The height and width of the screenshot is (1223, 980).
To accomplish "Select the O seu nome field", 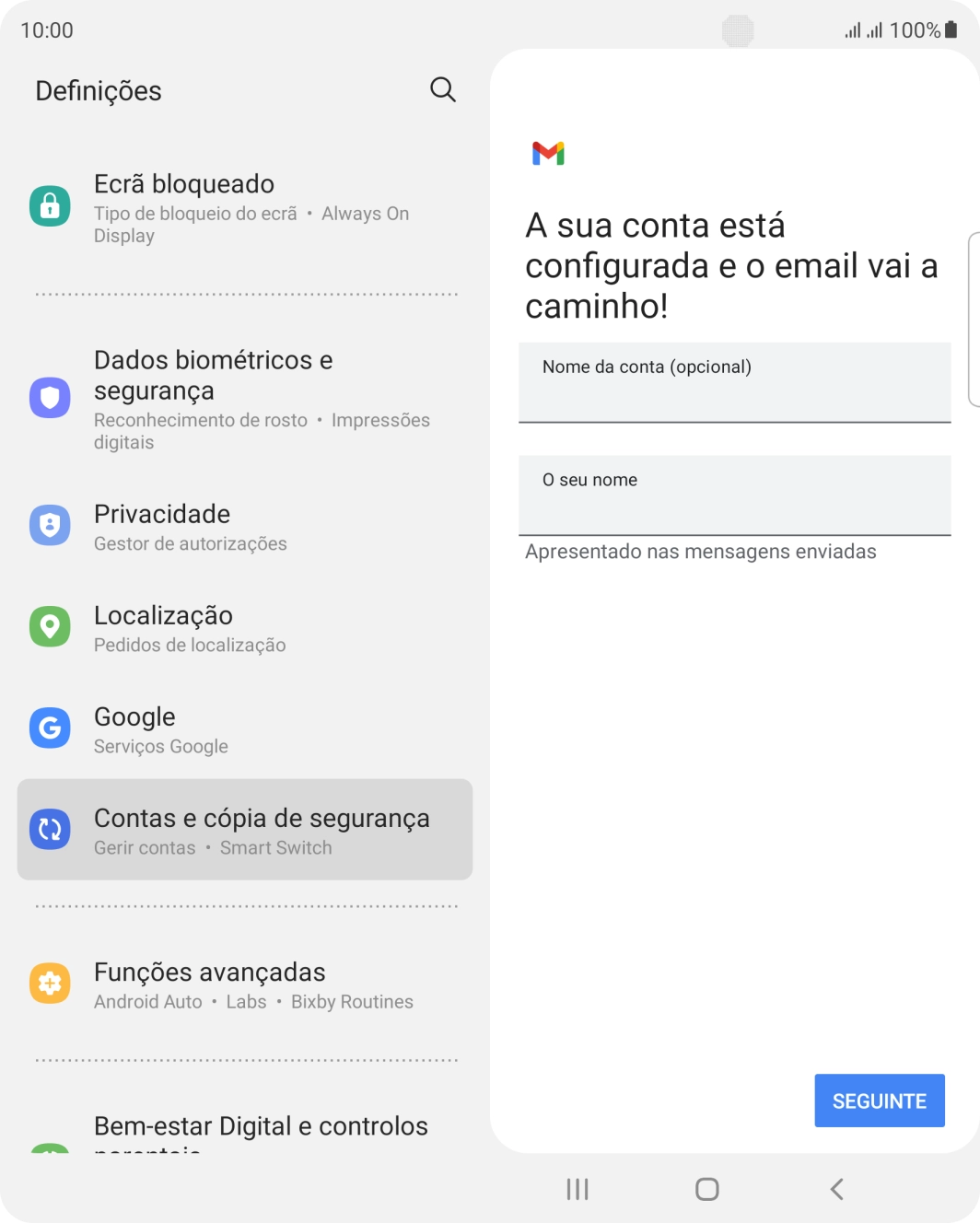I will [734, 497].
